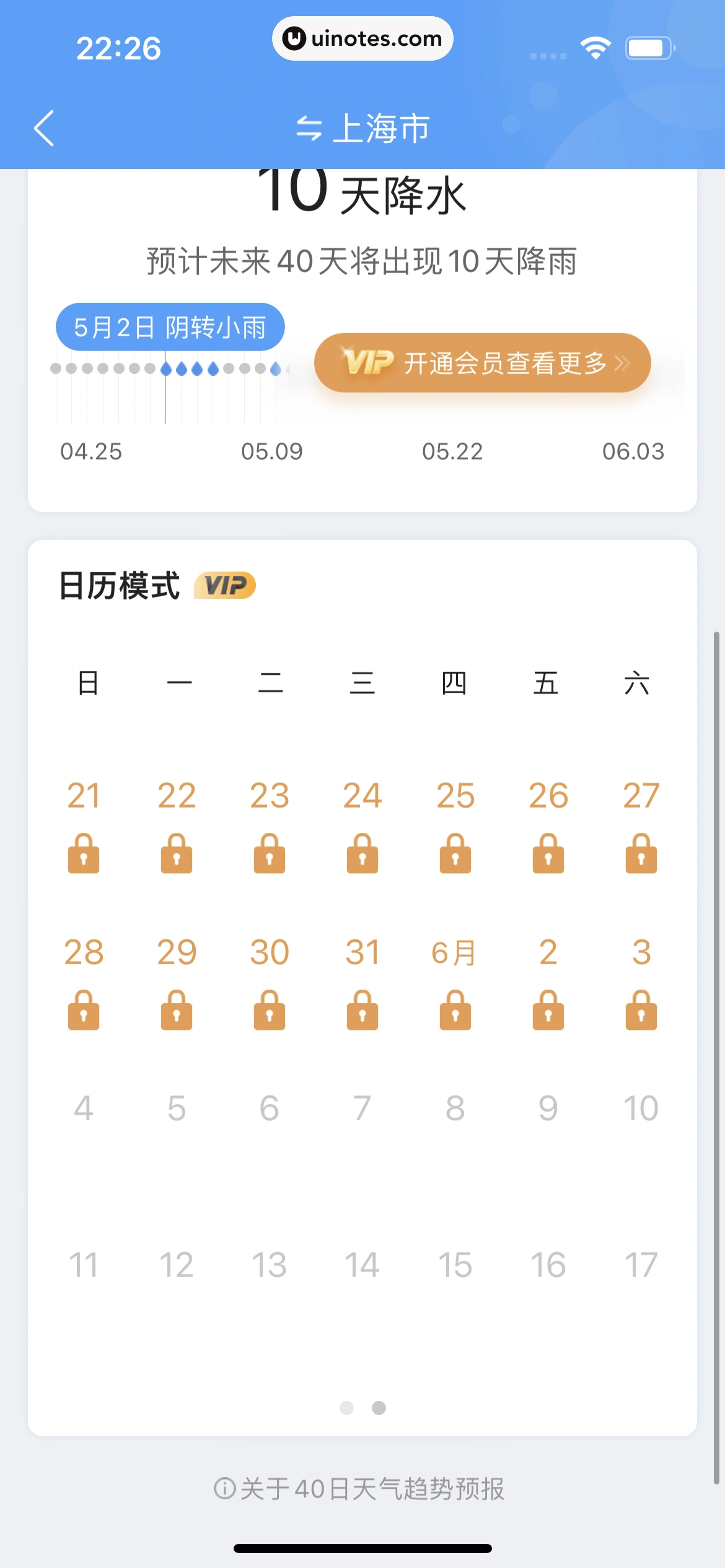Switch city from 上海市
The height and width of the screenshot is (1568, 725).
362,128
